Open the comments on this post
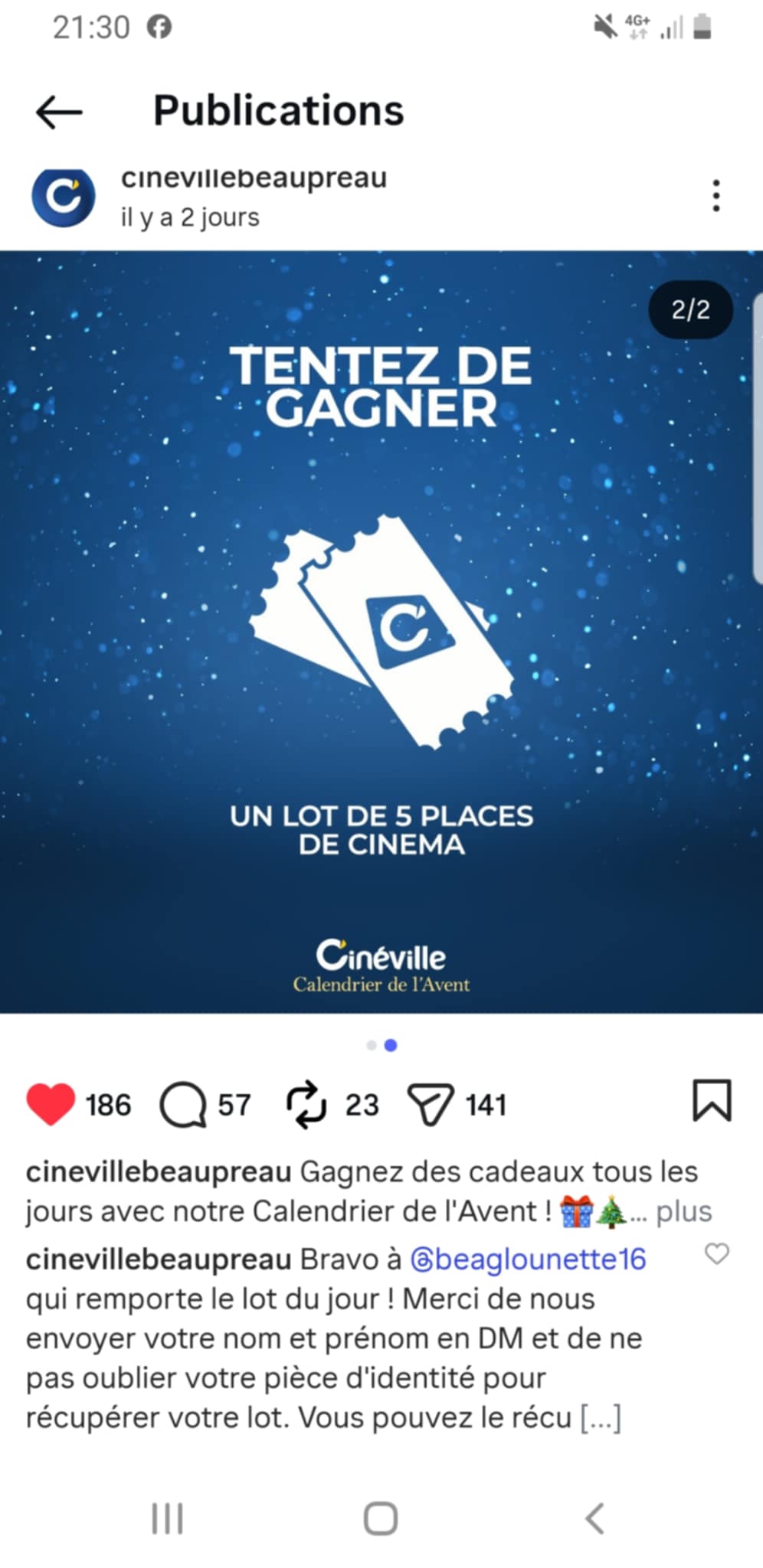The image size is (763, 1568). pyautogui.click(x=183, y=1105)
